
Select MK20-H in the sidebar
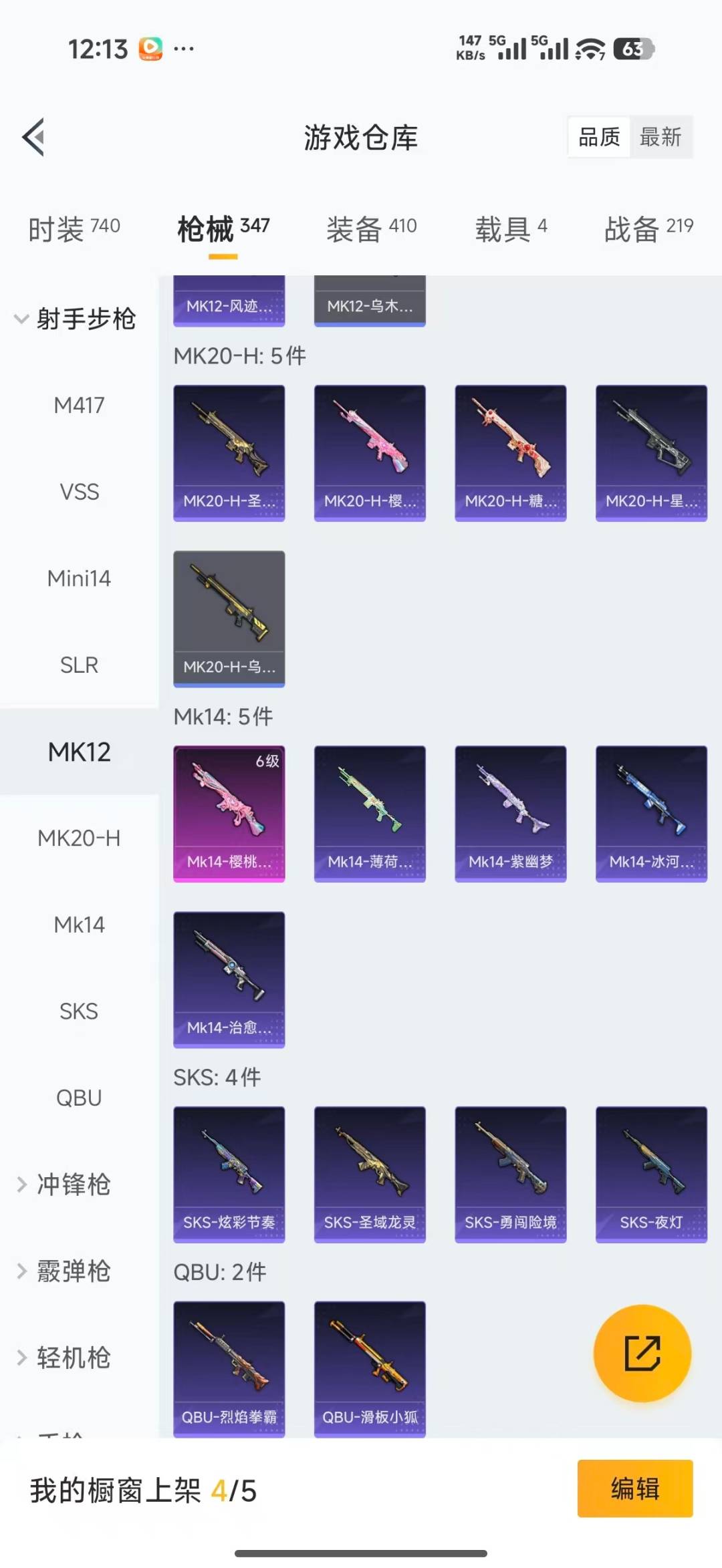[x=79, y=838]
